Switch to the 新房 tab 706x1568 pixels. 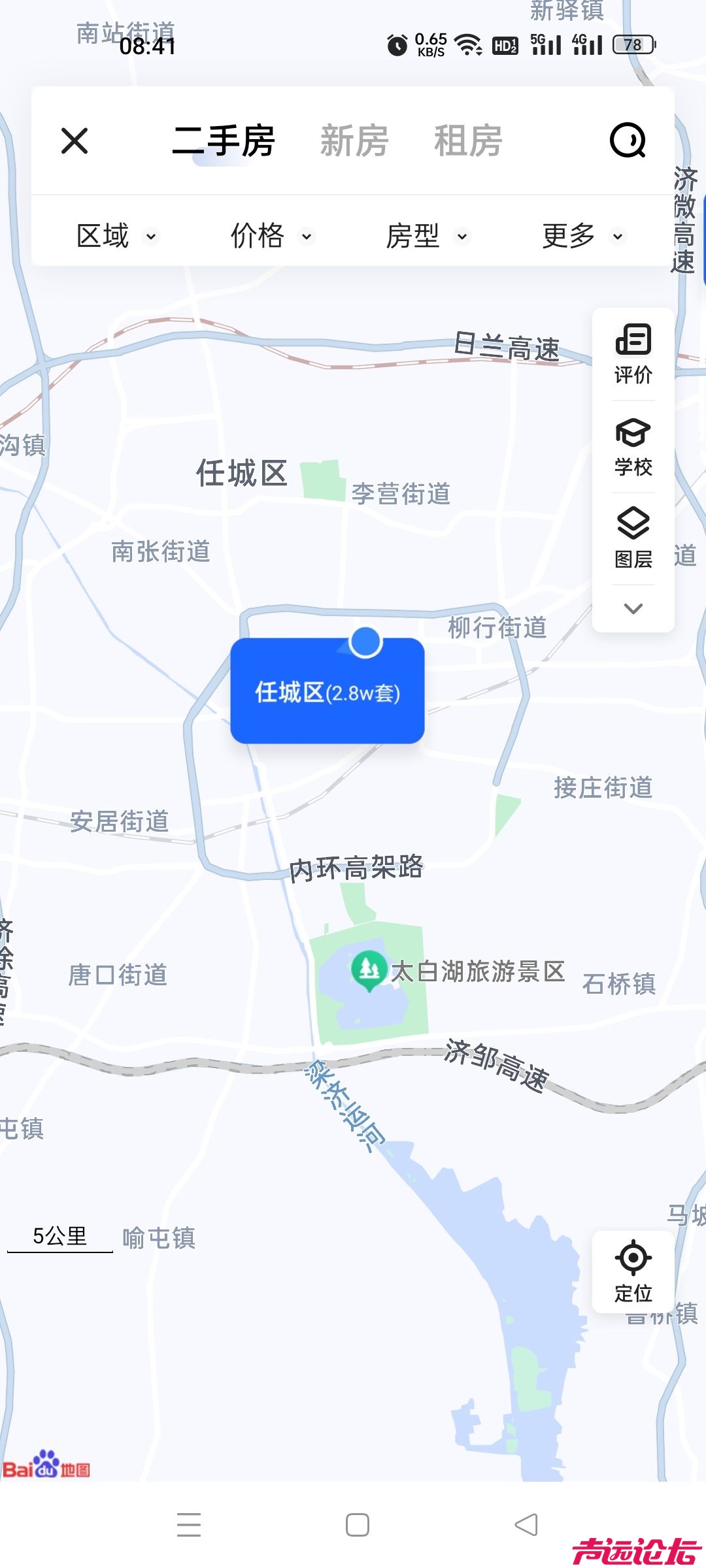(x=354, y=140)
